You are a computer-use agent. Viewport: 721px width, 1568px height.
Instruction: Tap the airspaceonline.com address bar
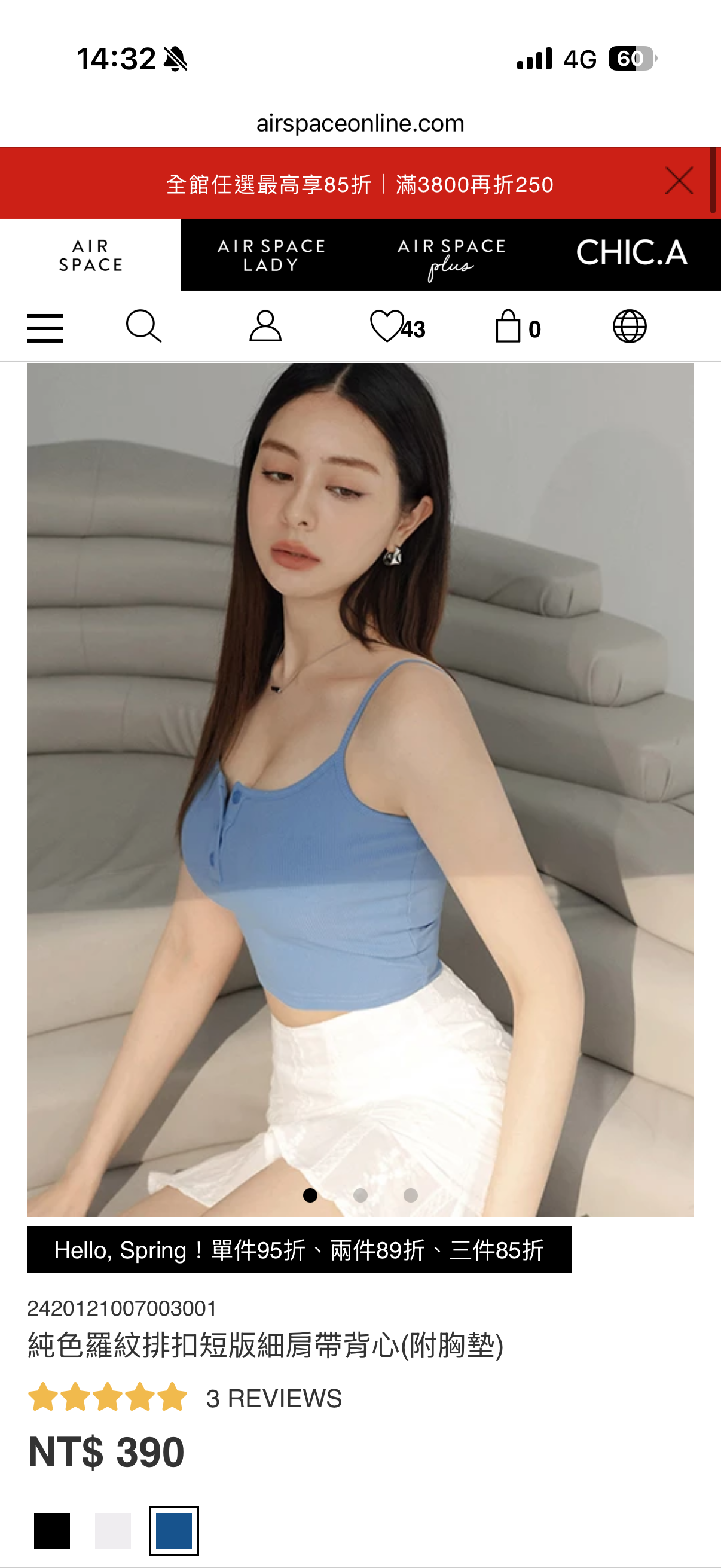tap(360, 124)
